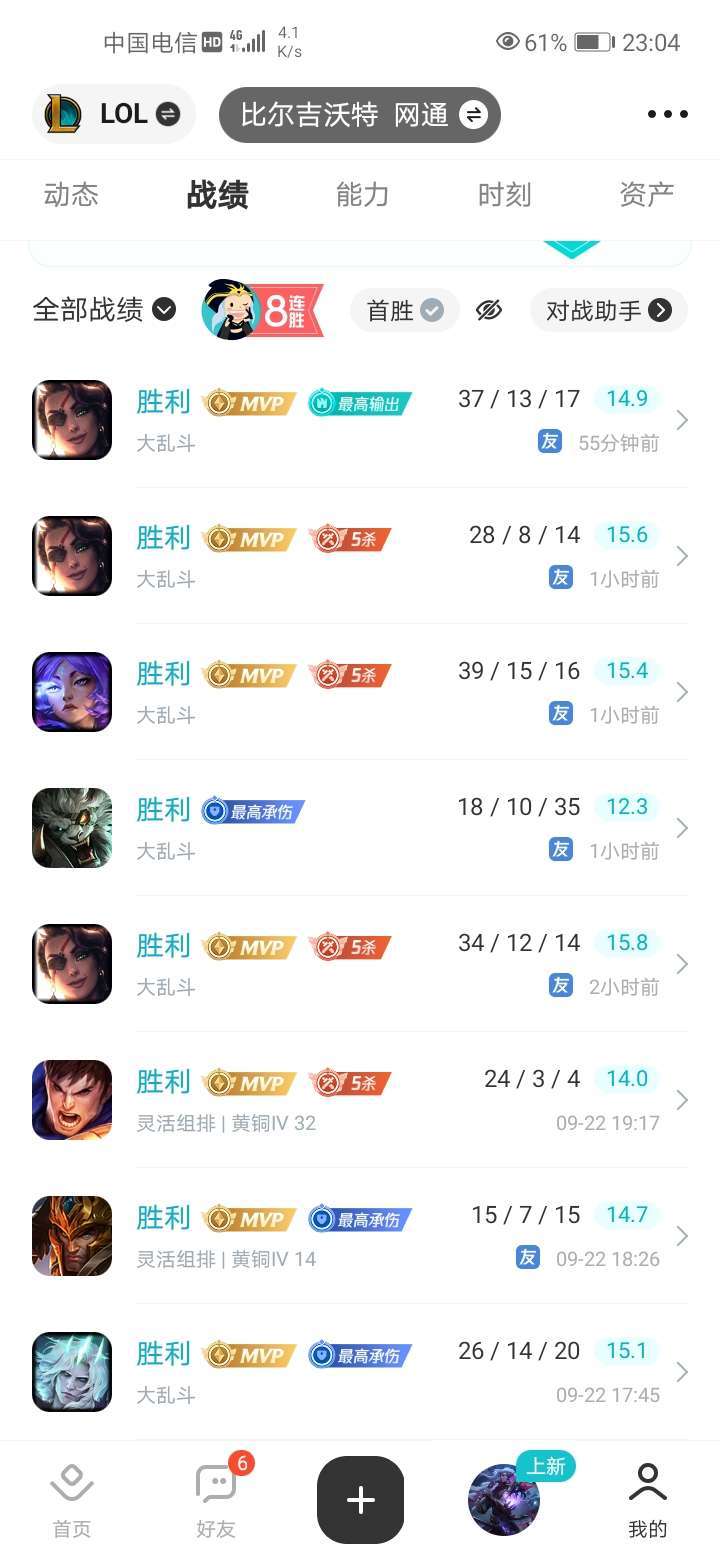Change server 比尔吉沃特 网通
The image size is (720, 1560).
tap(360, 115)
